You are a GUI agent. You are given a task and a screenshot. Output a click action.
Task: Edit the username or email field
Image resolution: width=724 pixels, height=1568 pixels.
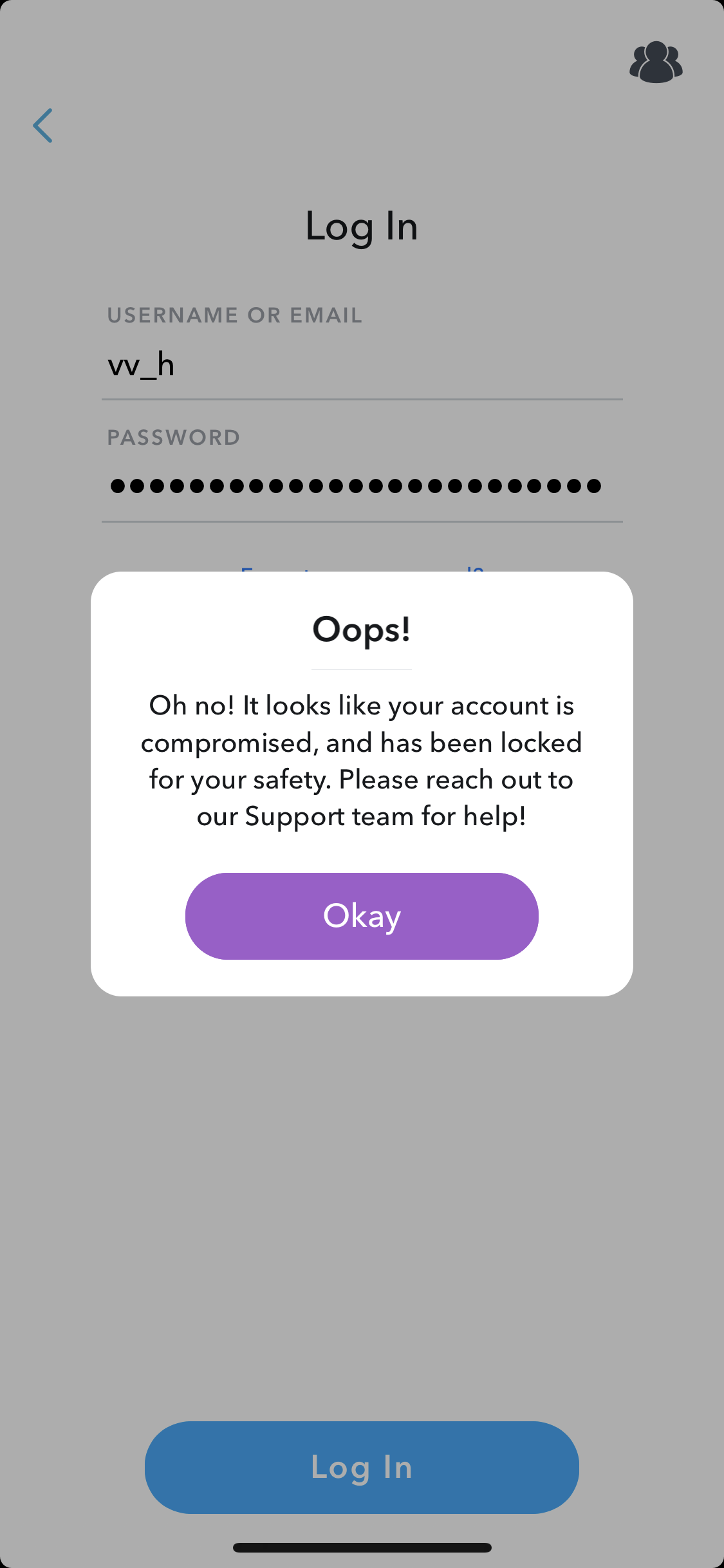tap(362, 366)
